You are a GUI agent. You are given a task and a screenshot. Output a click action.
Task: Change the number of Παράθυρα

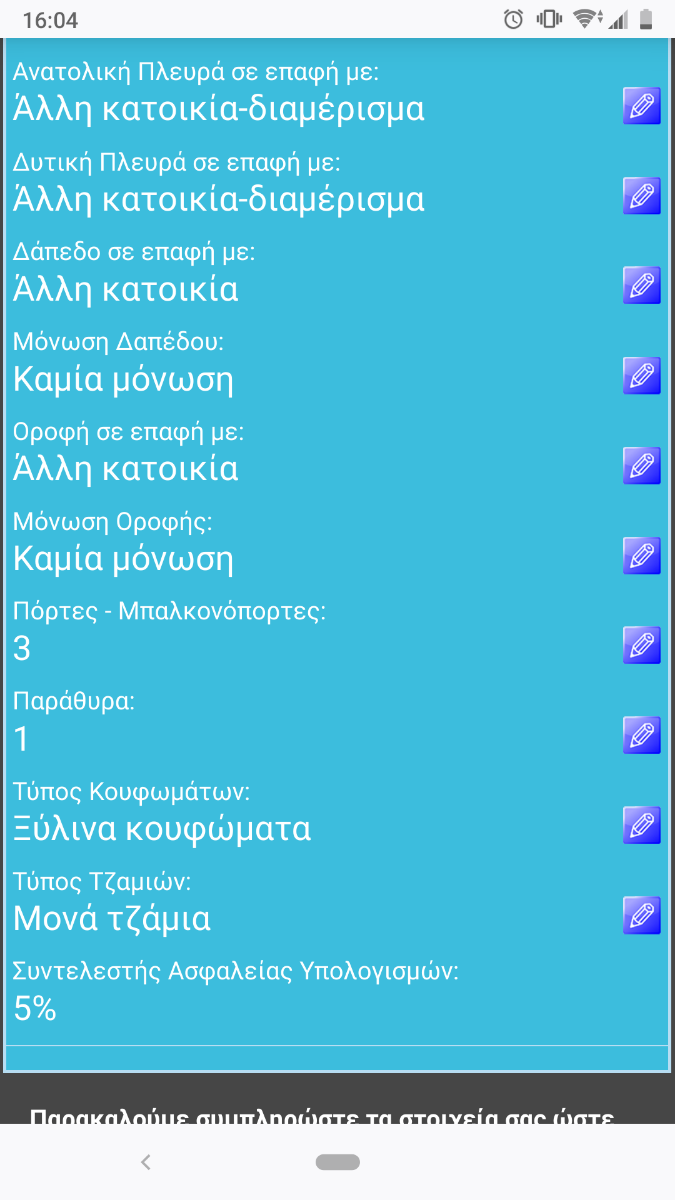(642, 735)
